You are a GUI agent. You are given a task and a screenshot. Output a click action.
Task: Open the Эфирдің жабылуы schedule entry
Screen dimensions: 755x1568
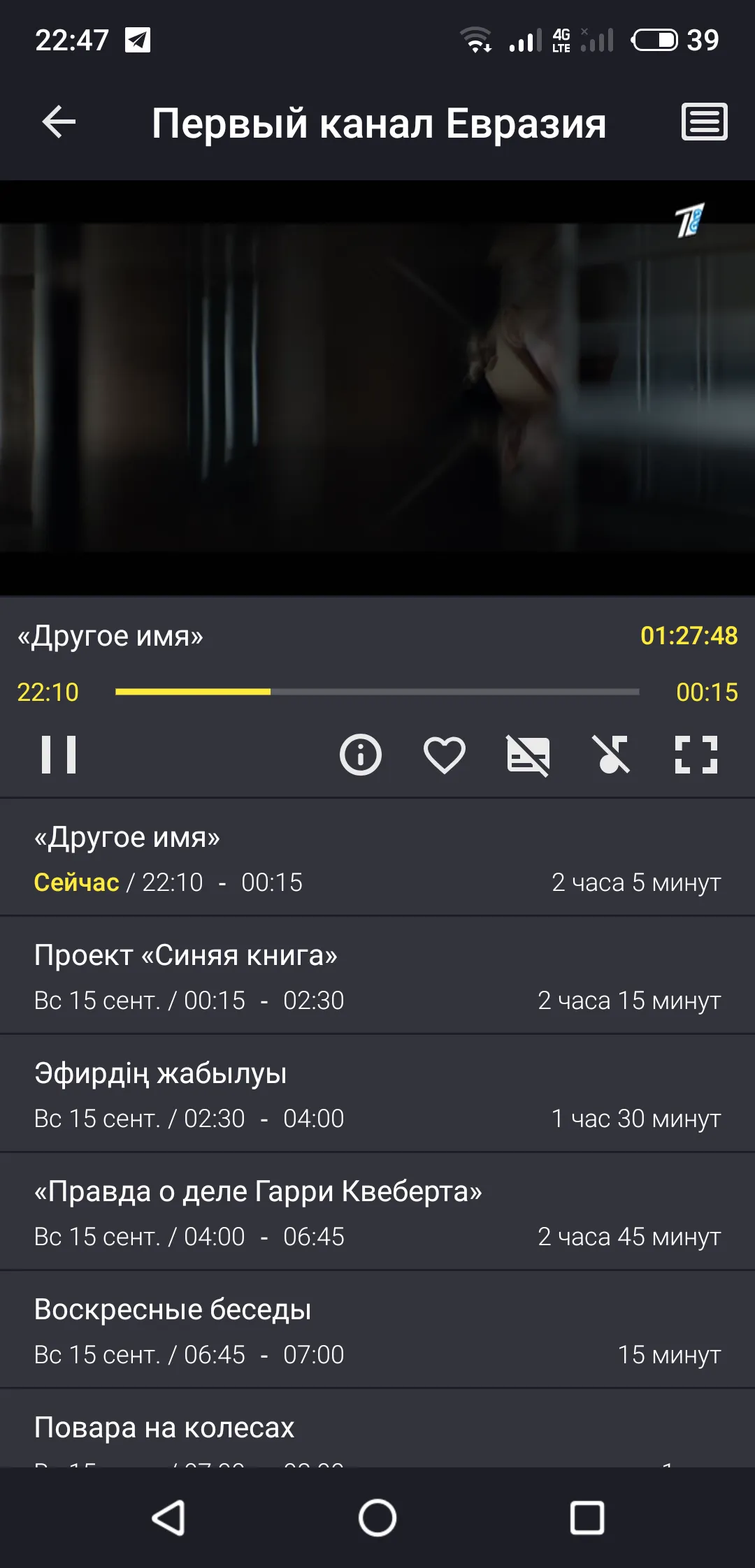tap(377, 1094)
